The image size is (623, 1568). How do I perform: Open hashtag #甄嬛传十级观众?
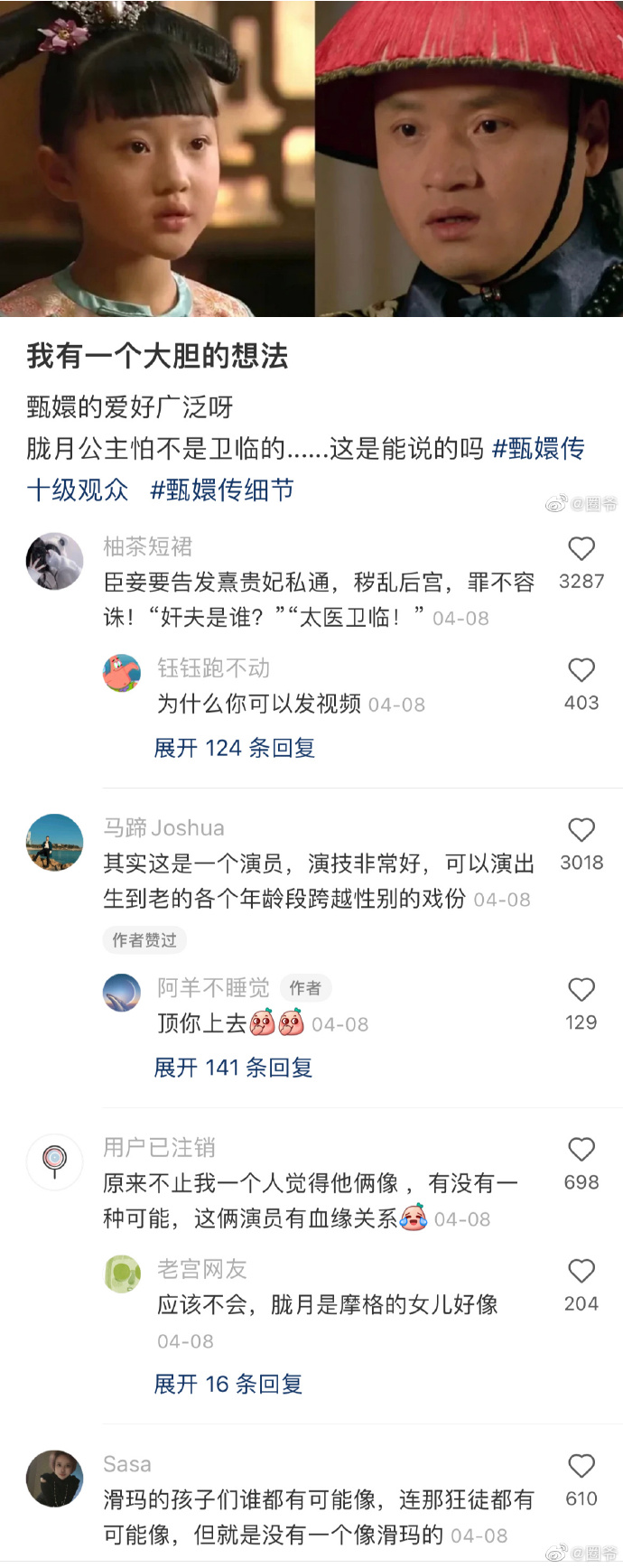point(538,448)
